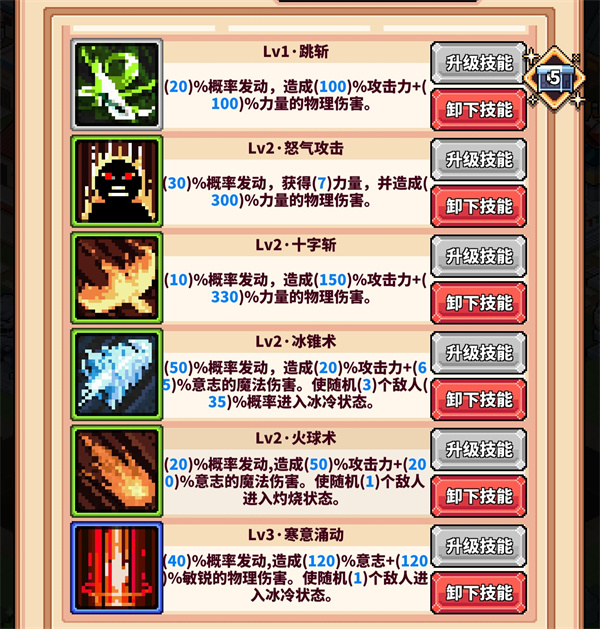This screenshot has height=629, width=600.
Task: Remove 怒气攻击 with 卸下技能
Action: tap(478, 206)
